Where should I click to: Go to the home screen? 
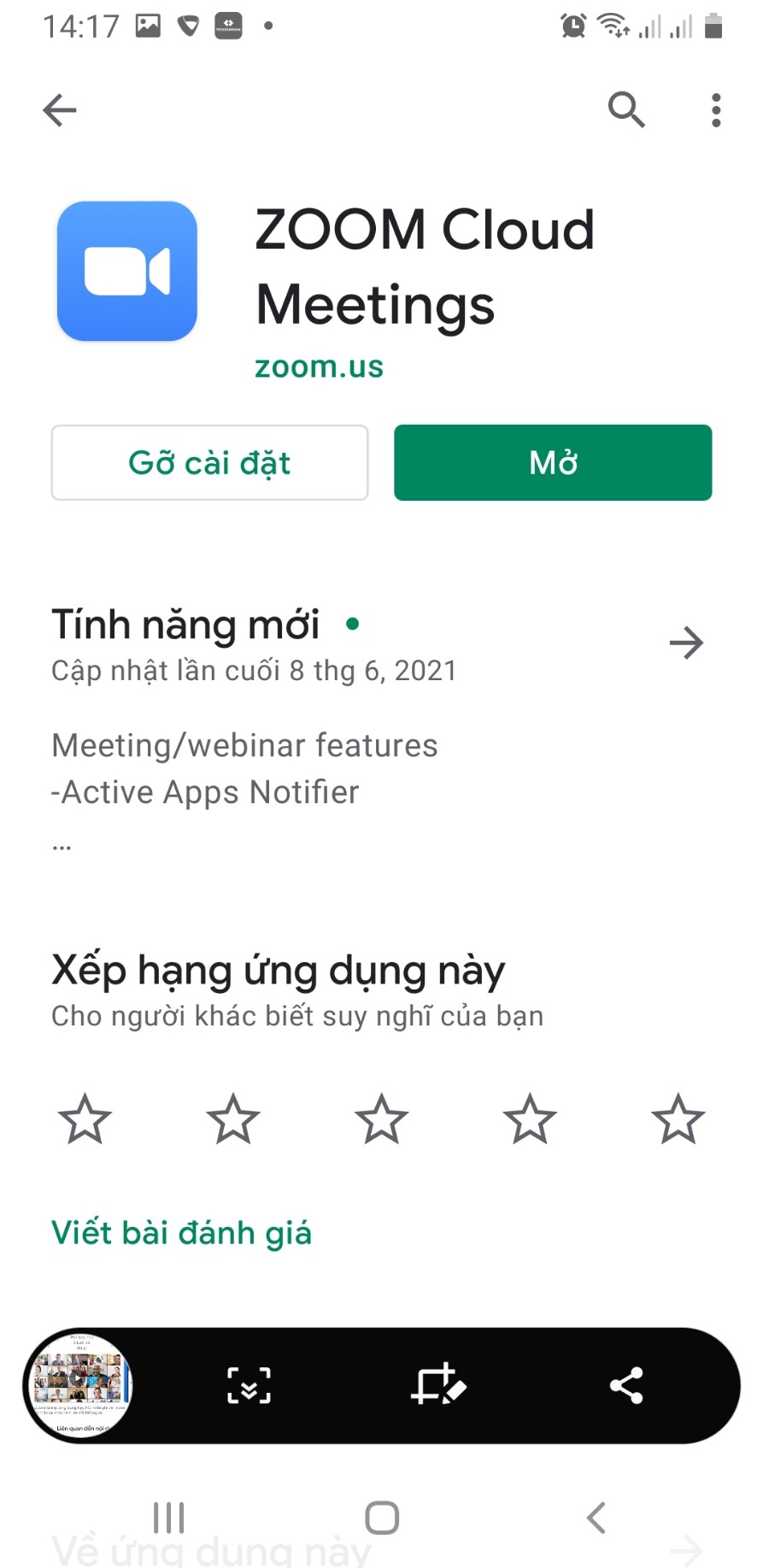[x=382, y=1518]
